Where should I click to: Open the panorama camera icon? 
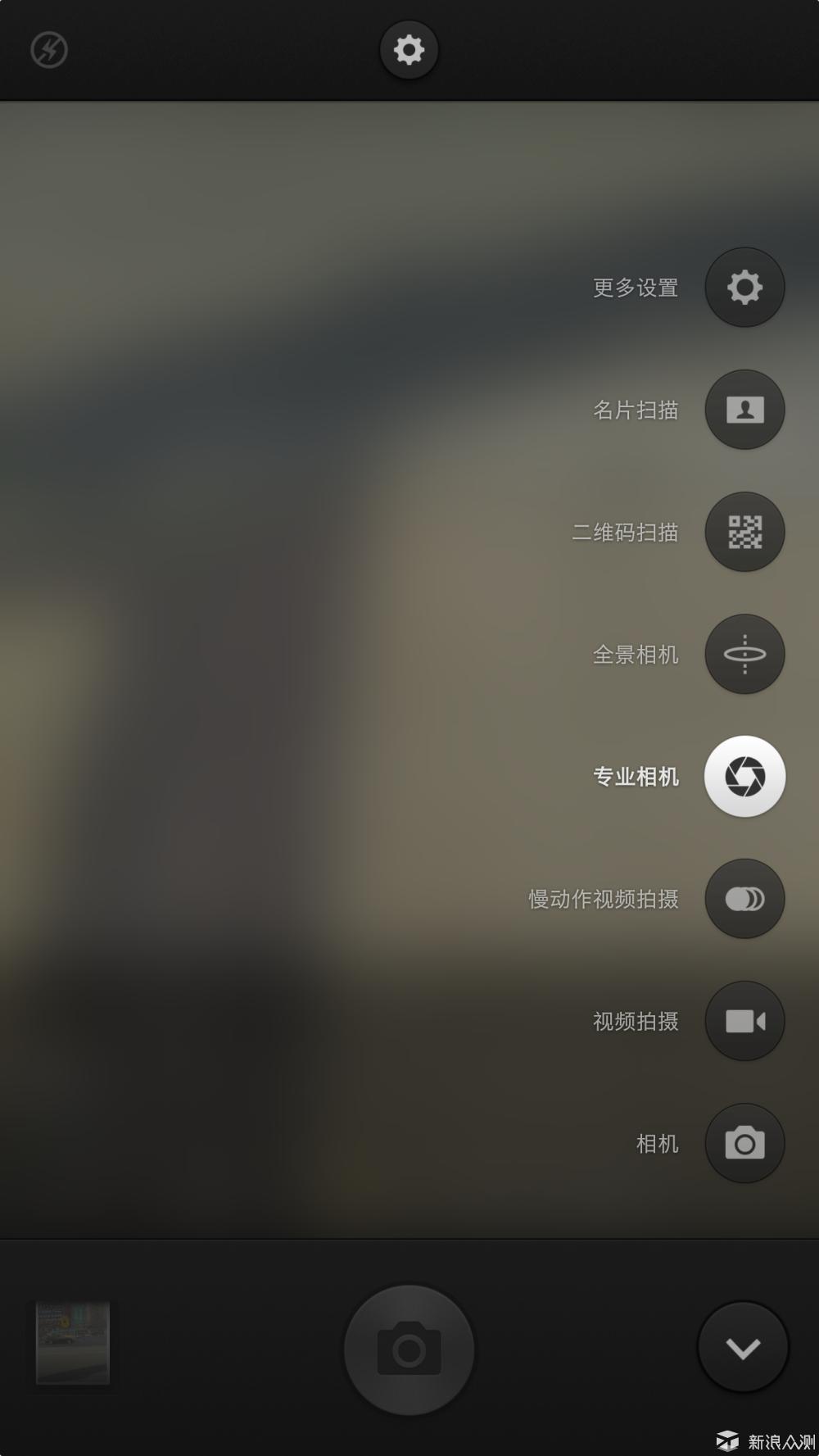pos(744,654)
